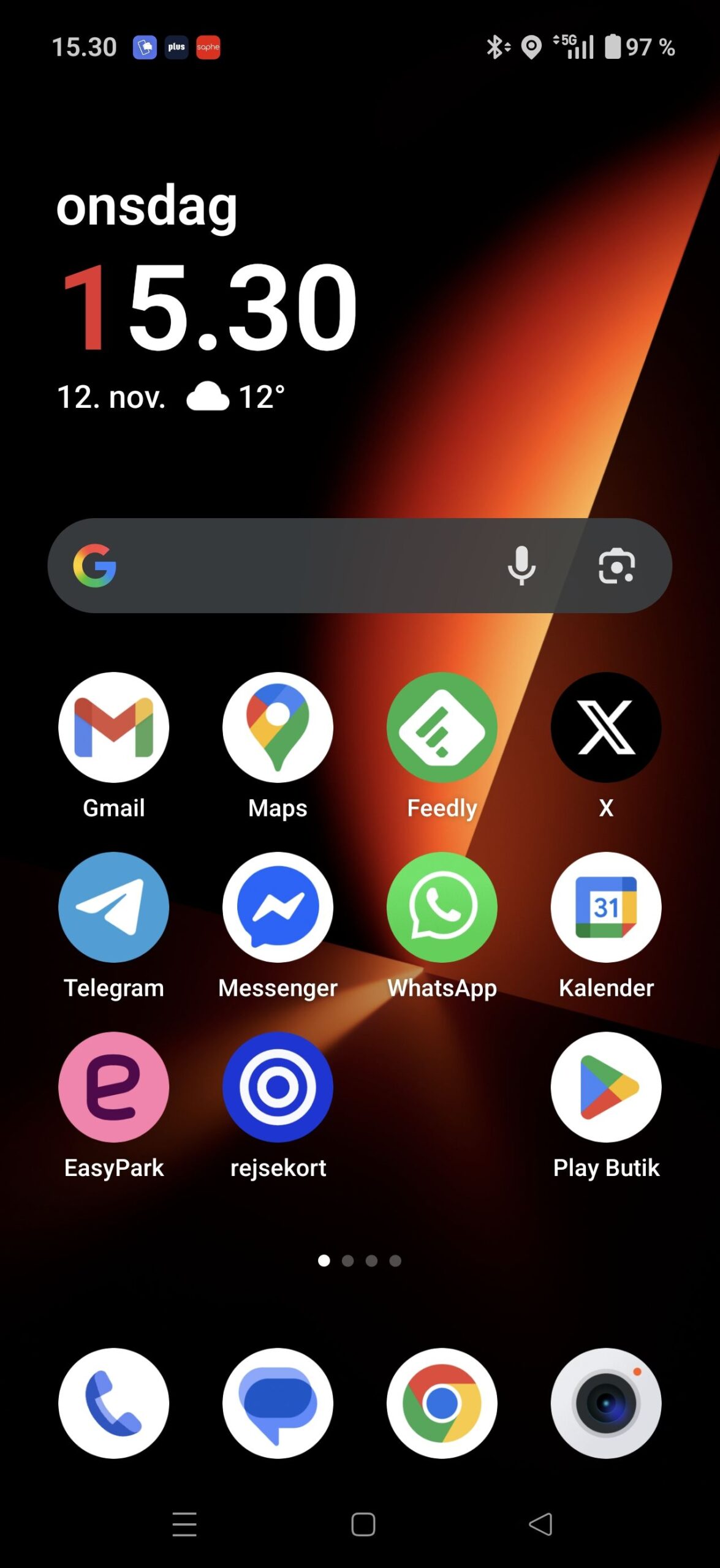Open the Phone dialer in the dock
The image size is (720, 1568).
113,1403
